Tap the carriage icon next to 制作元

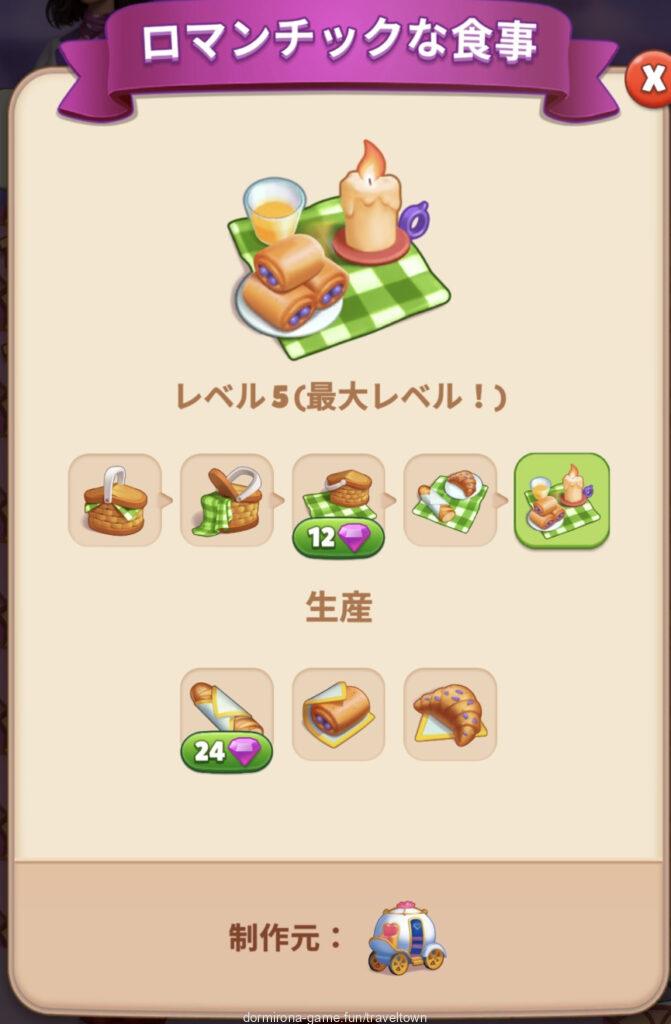[407, 937]
